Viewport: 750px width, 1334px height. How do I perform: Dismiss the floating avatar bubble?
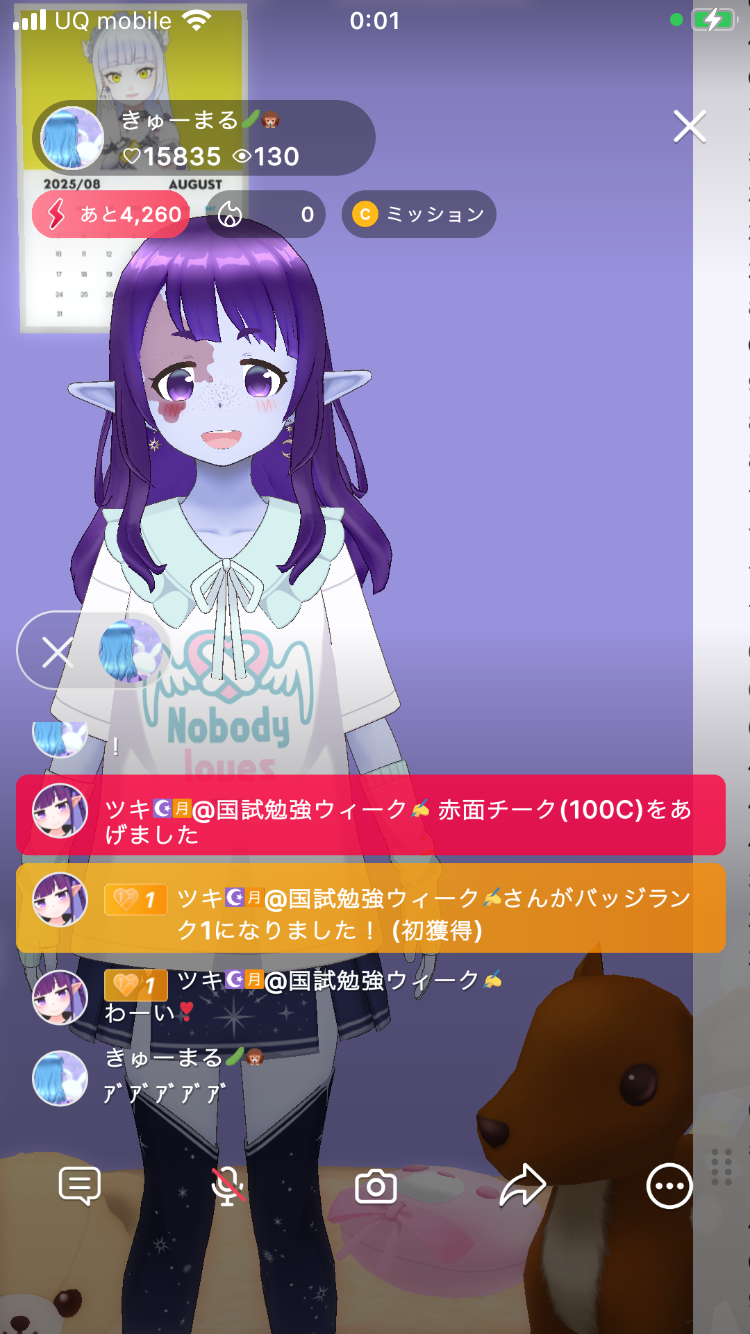[57, 652]
